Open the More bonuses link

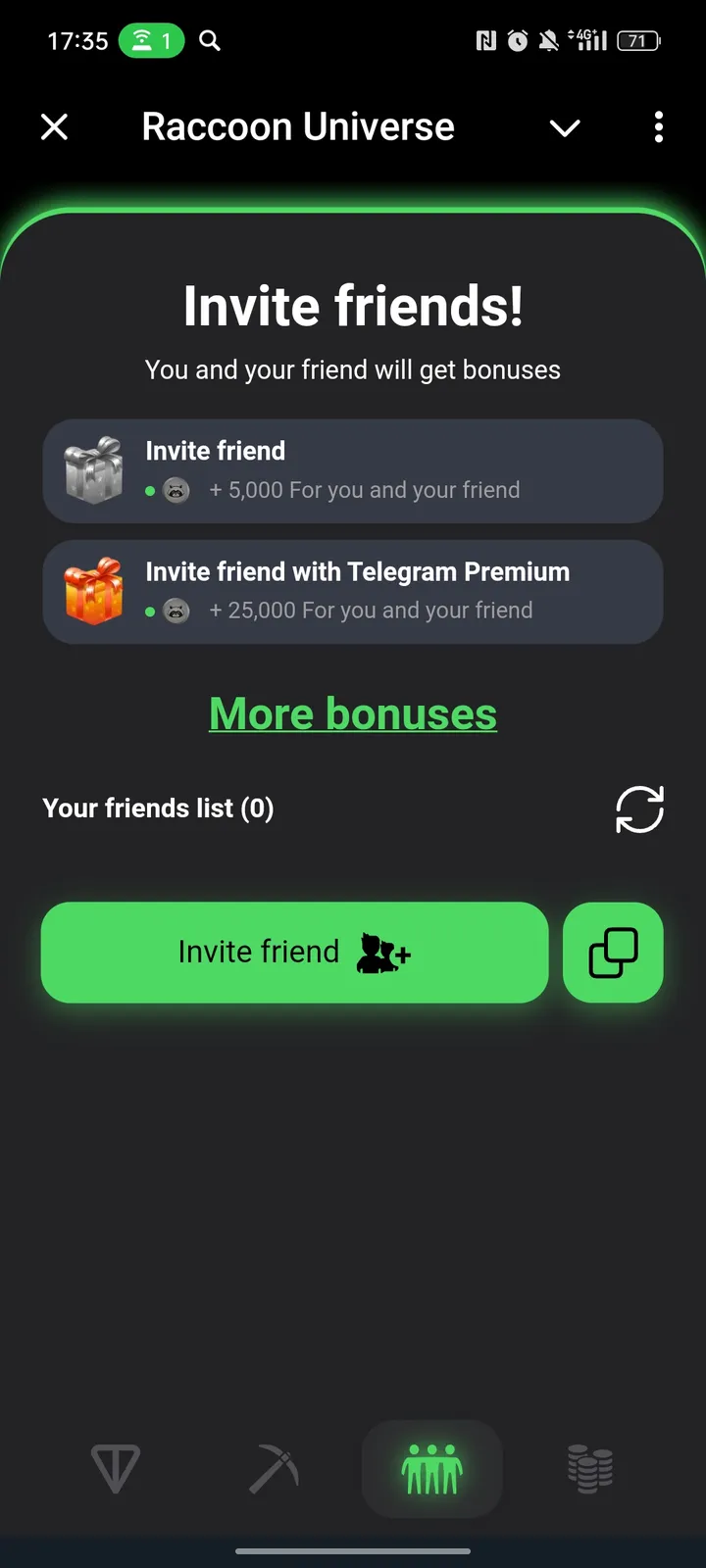353,713
